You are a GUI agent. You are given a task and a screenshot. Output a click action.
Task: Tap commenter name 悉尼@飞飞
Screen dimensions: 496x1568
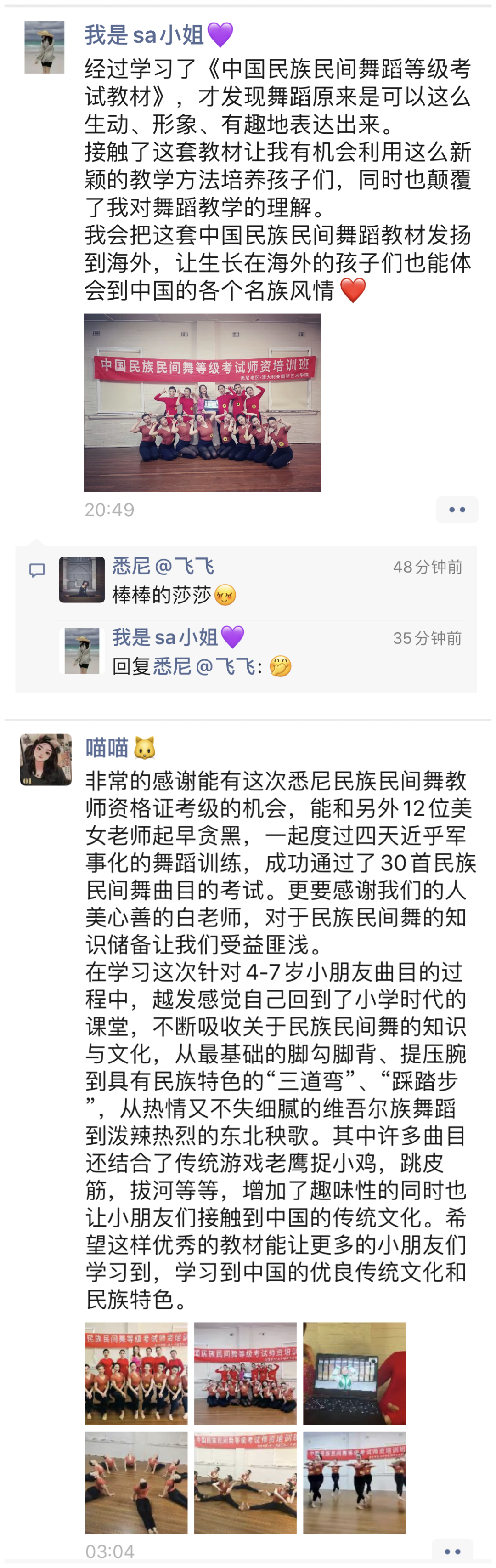163,566
